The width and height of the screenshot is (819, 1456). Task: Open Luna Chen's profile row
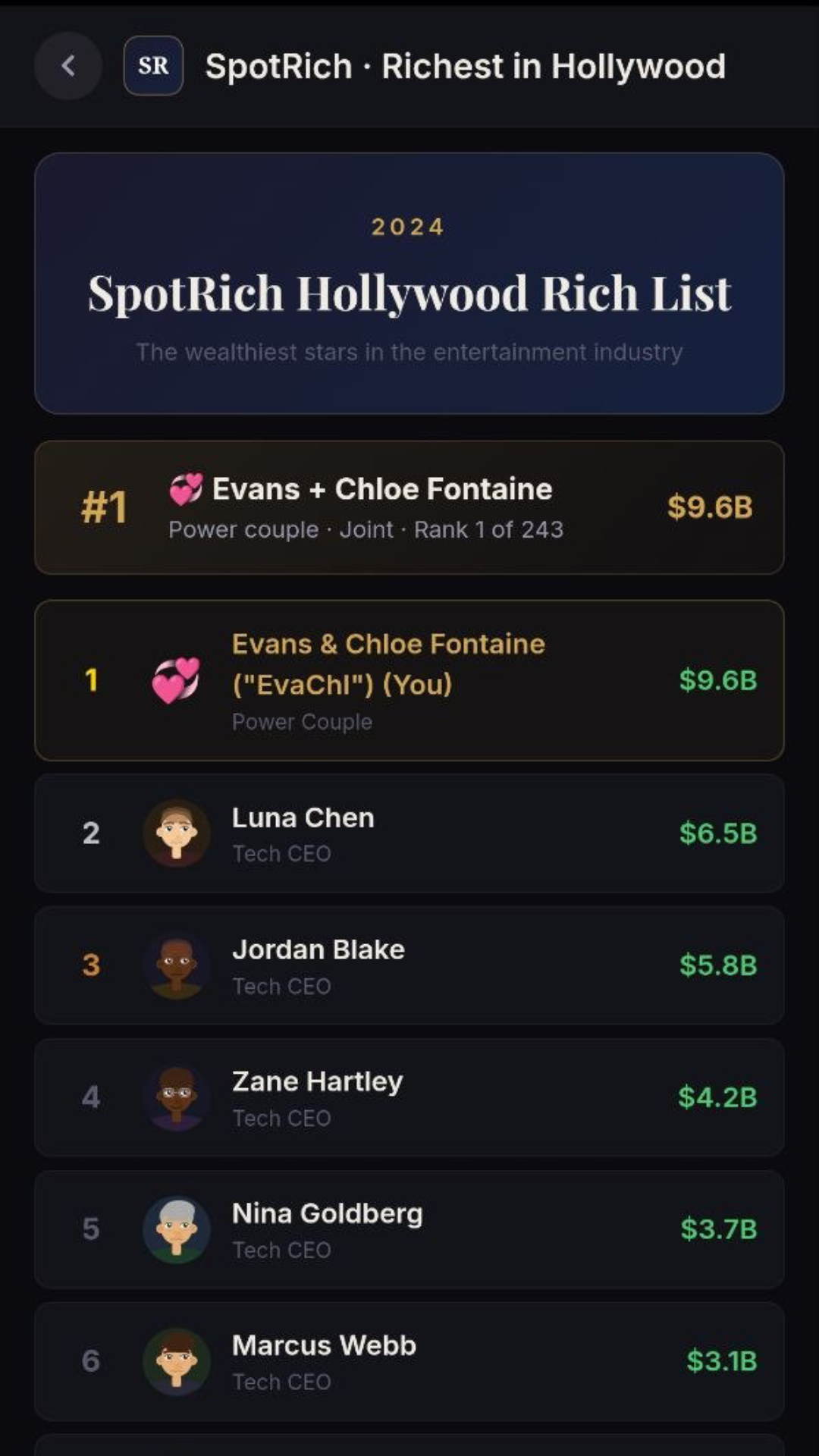[409, 833]
